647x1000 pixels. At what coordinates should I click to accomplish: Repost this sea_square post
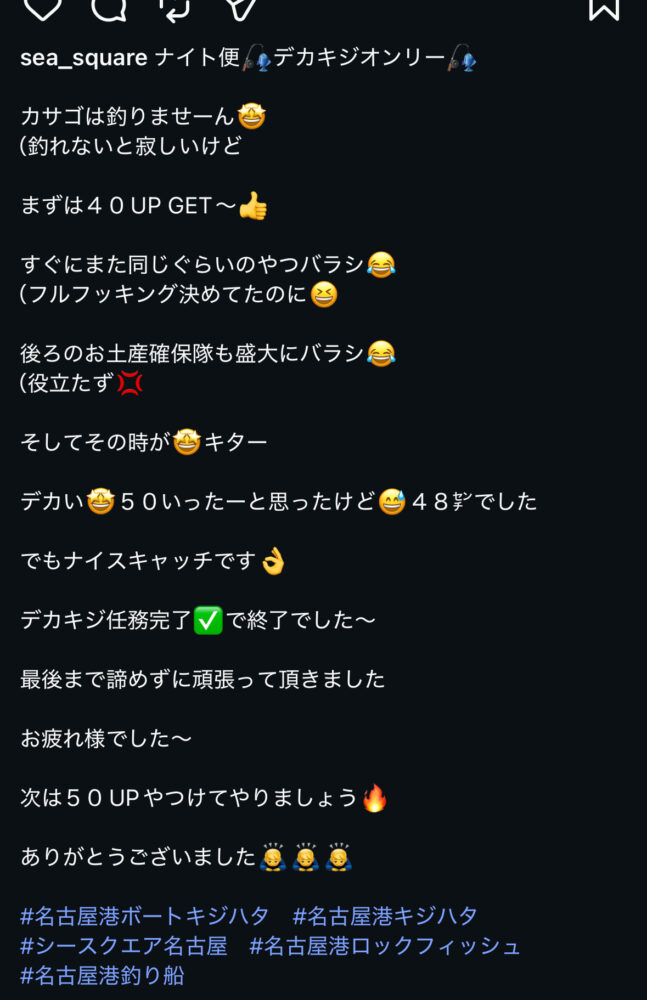click(174, 7)
